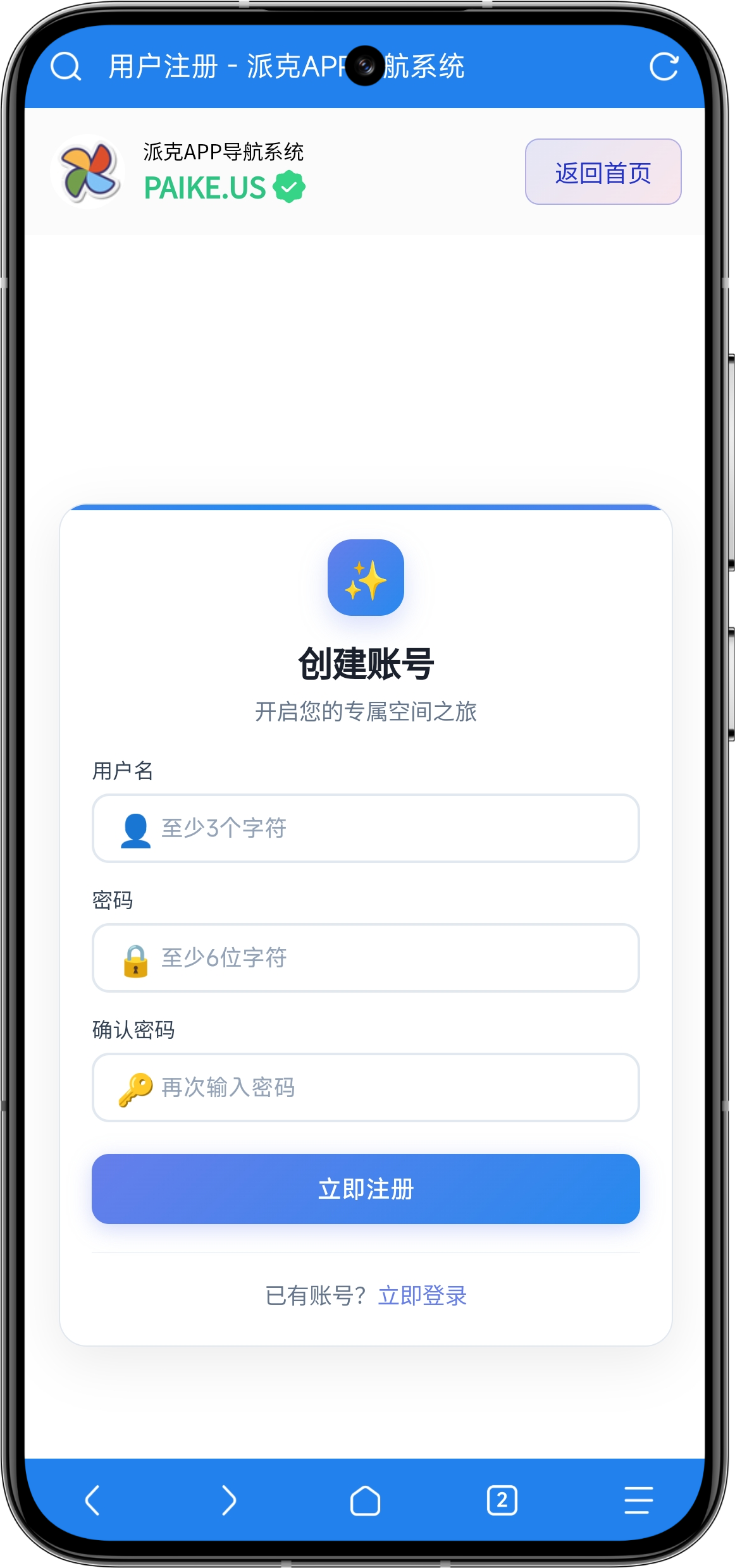Tap the 立即注册 register button

(367, 1190)
